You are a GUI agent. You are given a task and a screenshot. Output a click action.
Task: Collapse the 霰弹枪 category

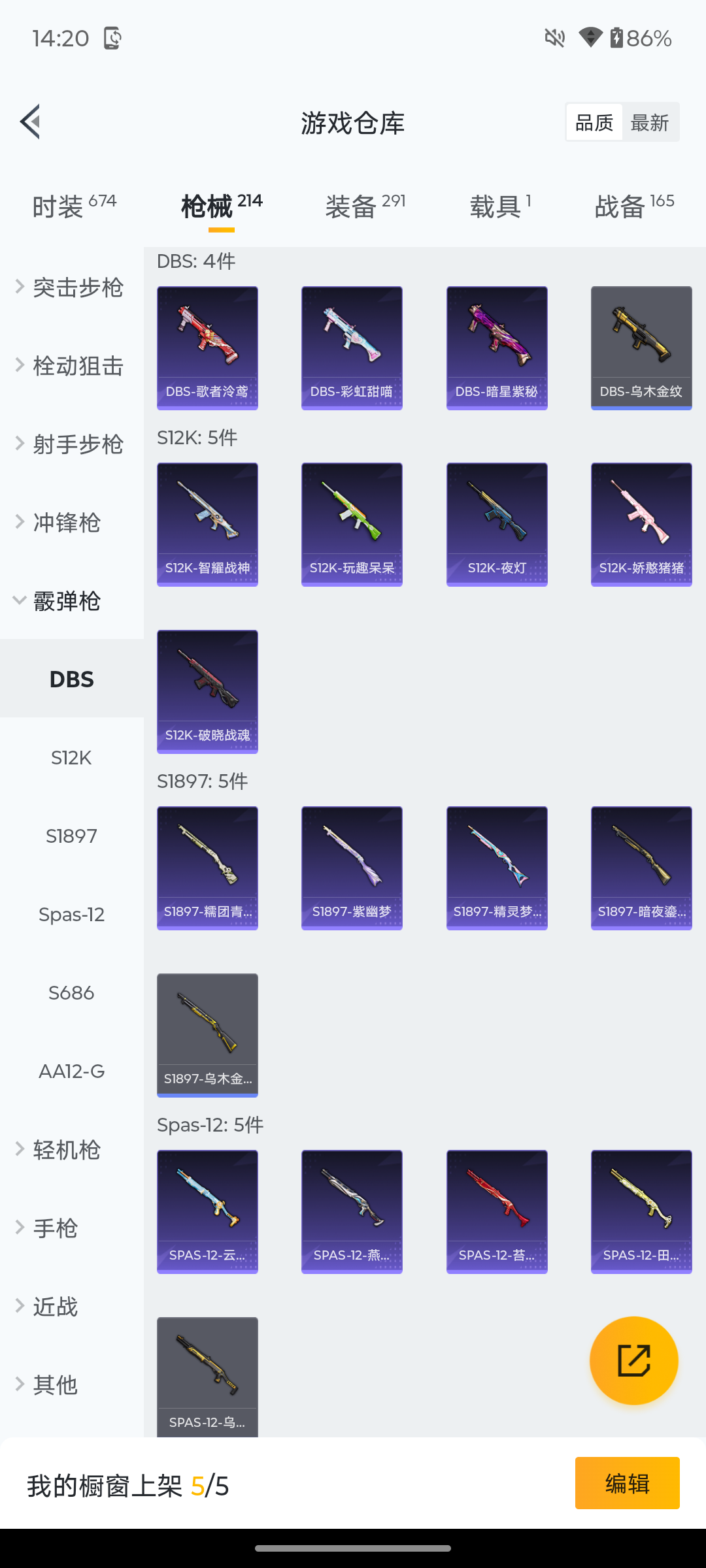(x=72, y=601)
